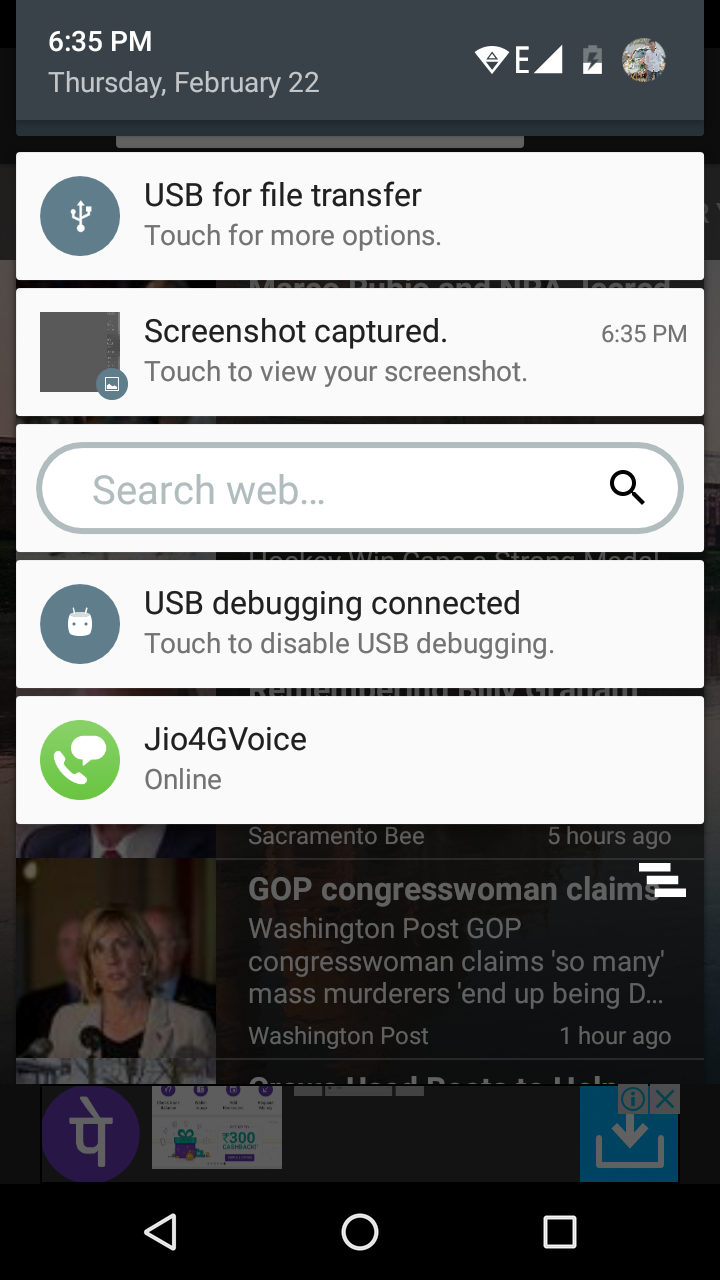Open the USB for file transfer notification
The width and height of the screenshot is (720, 1280).
pos(360,216)
